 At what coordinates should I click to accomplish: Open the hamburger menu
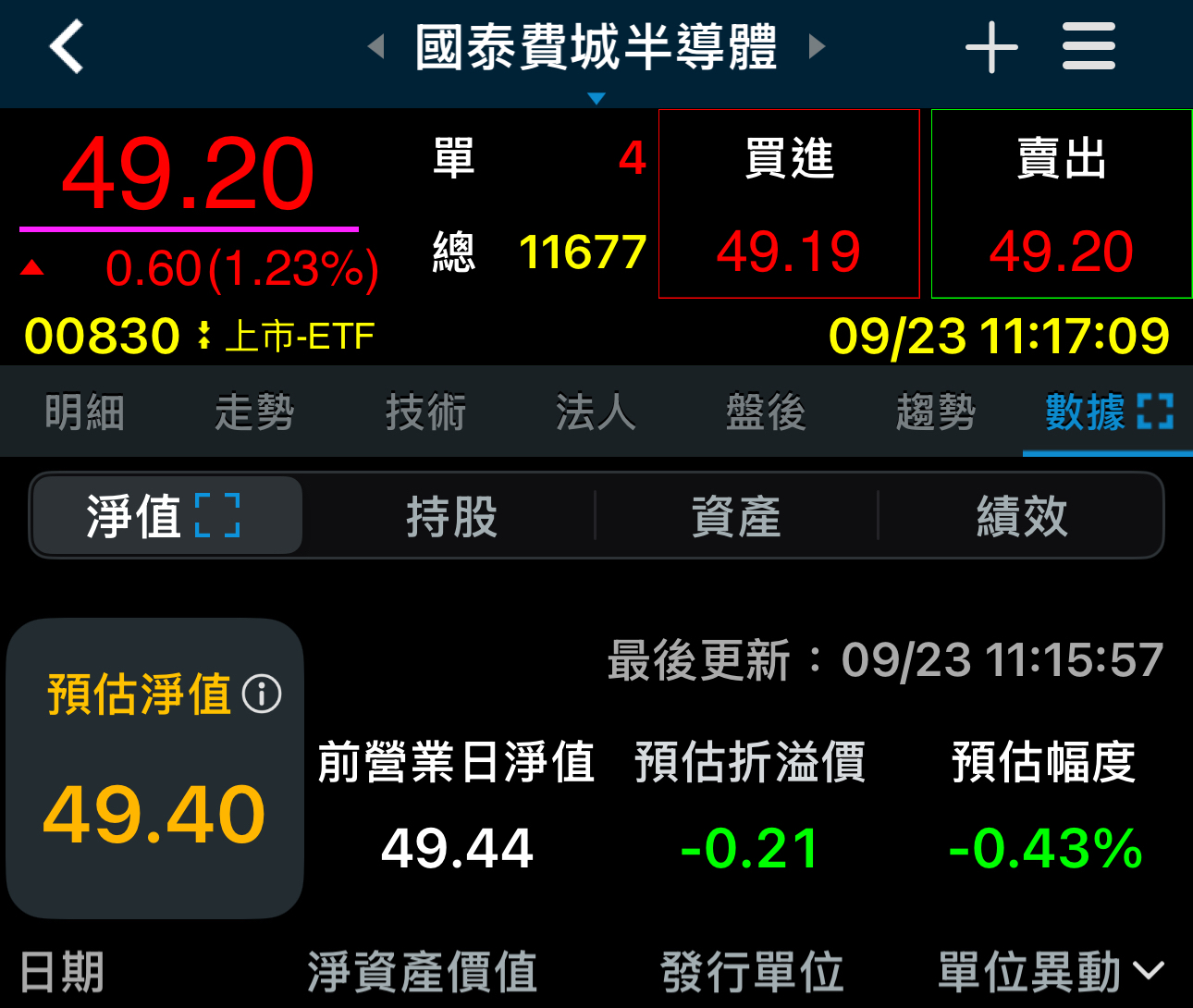tap(1088, 47)
